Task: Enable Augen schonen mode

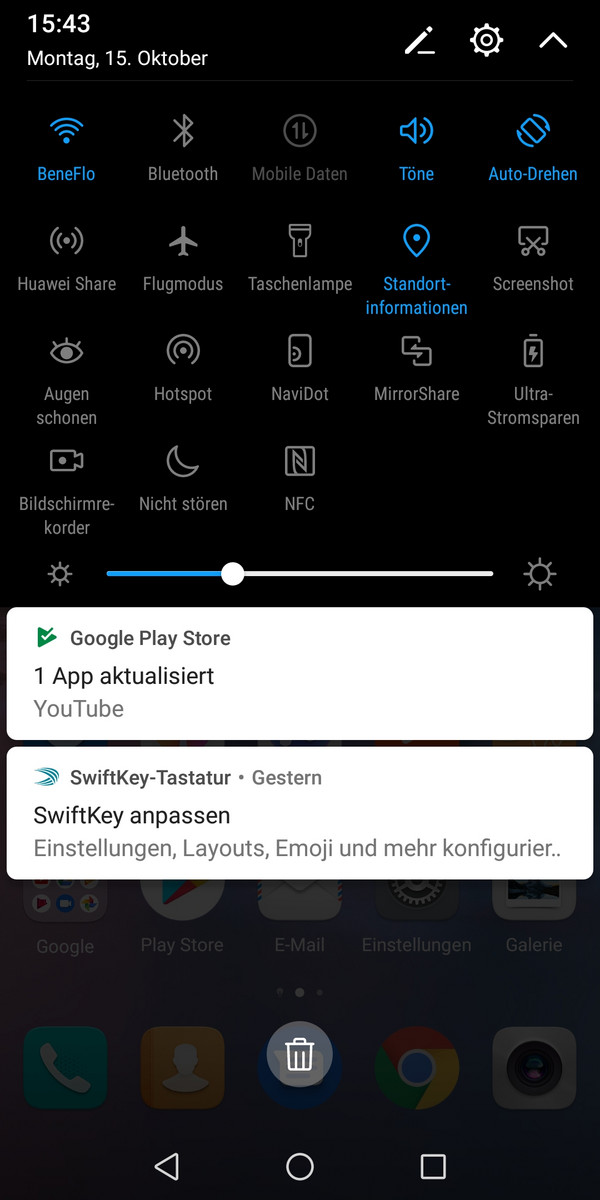Action: pos(66,379)
